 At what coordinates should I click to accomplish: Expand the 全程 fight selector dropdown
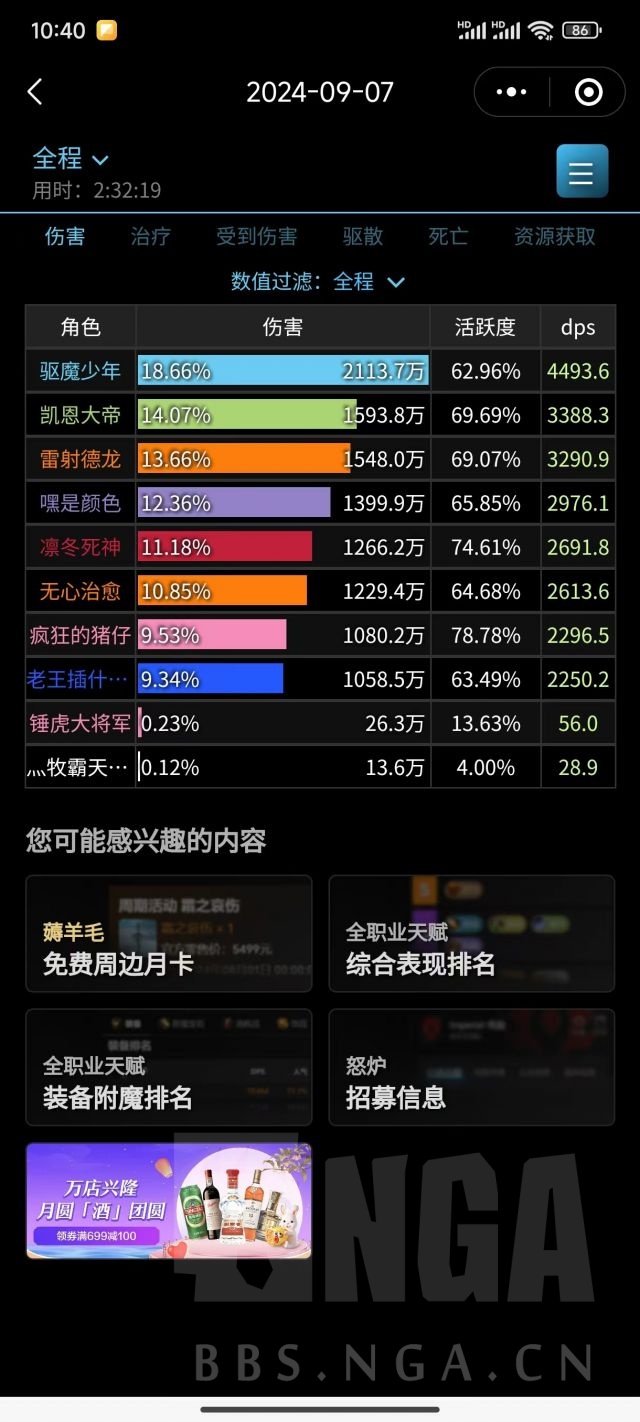(70, 158)
